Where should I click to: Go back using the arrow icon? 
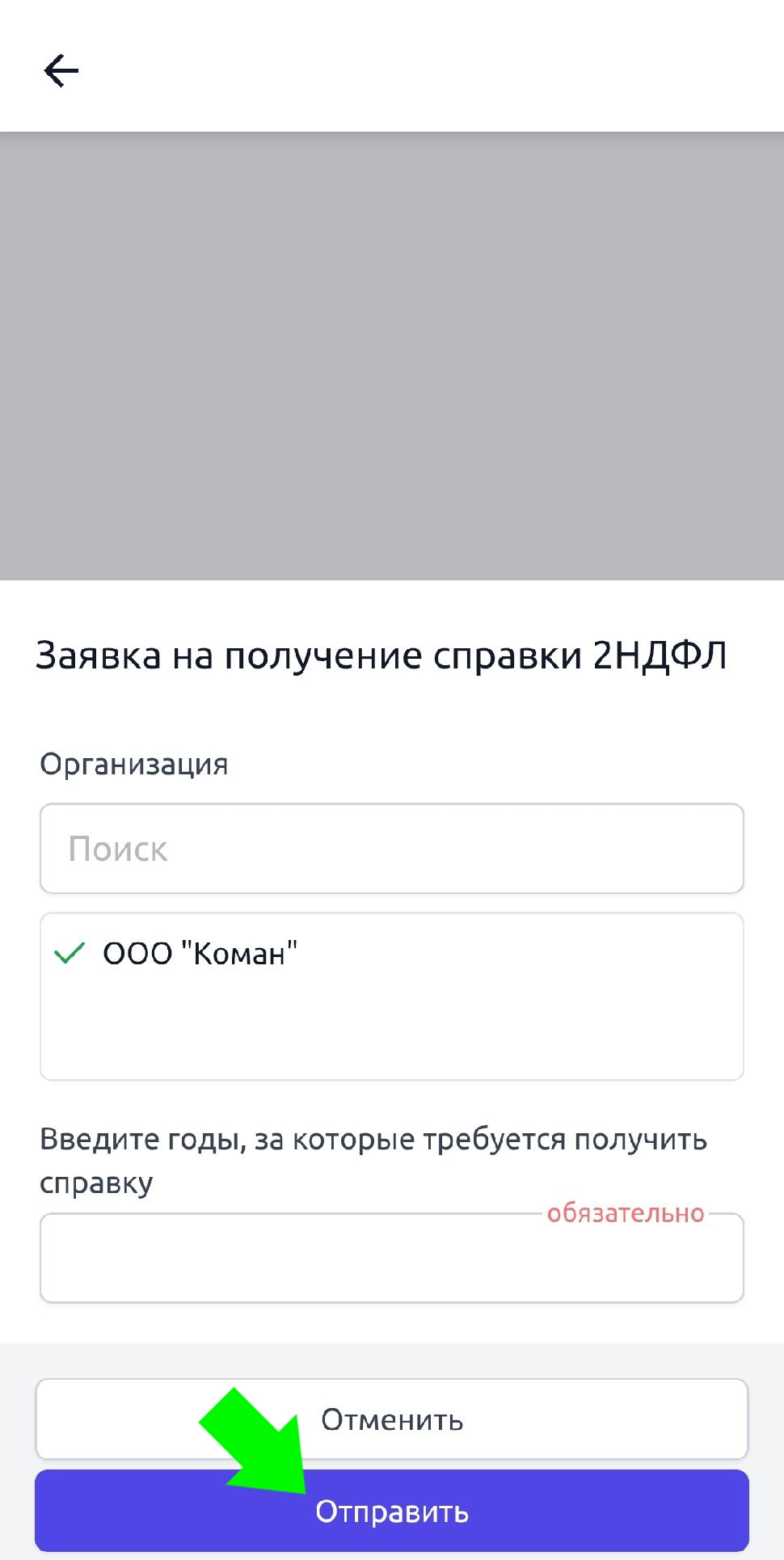point(61,71)
